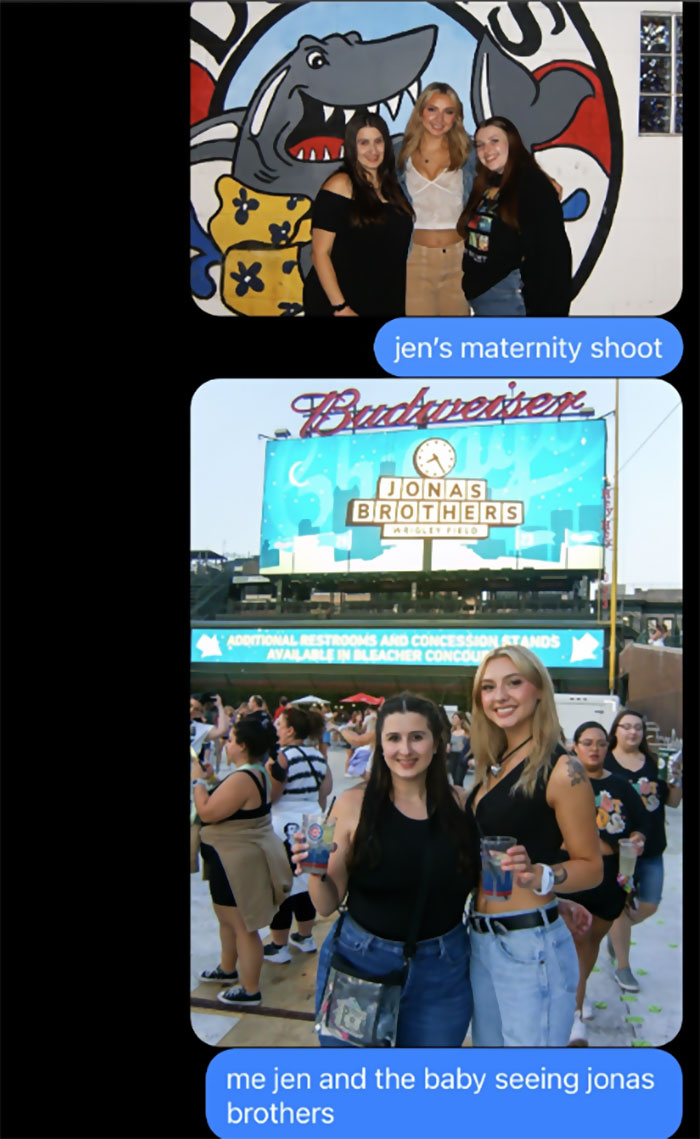Open the Jonas Brothers concert photo
This screenshot has width=700, height=1139.
click(x=436, y=712)
